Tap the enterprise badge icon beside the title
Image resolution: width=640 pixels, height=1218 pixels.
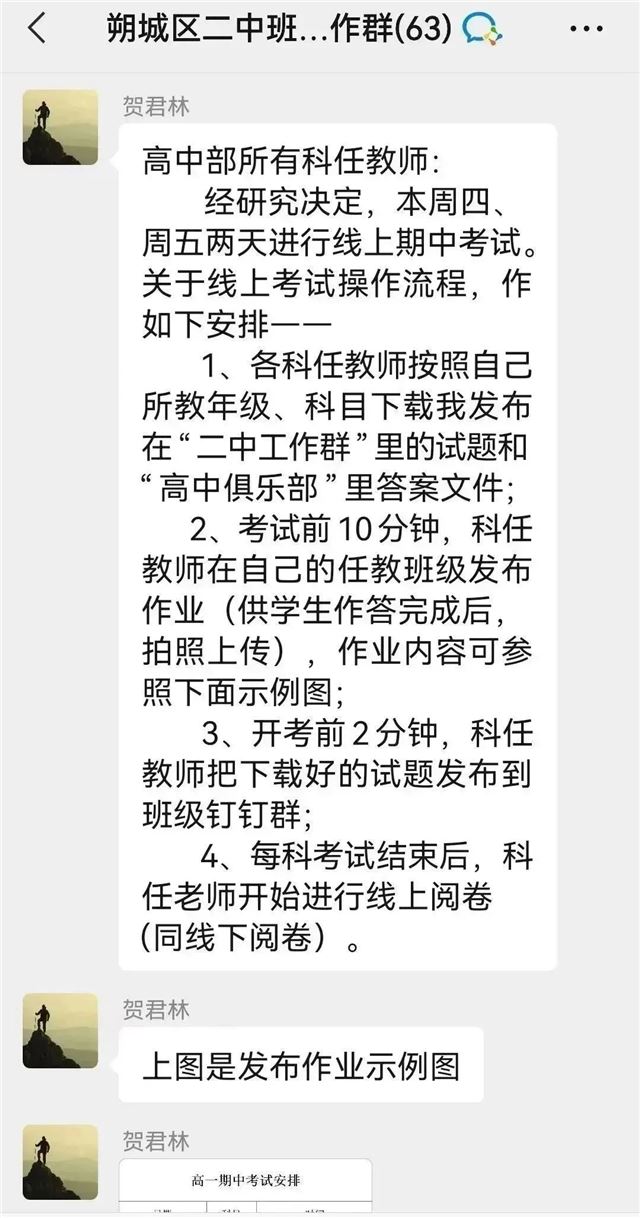point(483,30)
